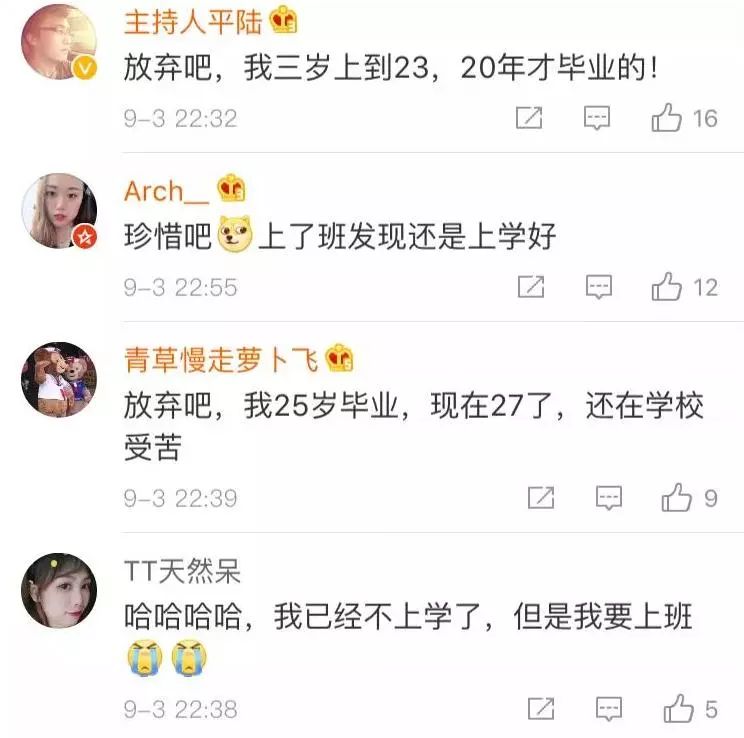Repost 青草慢走萝卜飞's comment
744x738 pixels.
(x=541, y=497)
